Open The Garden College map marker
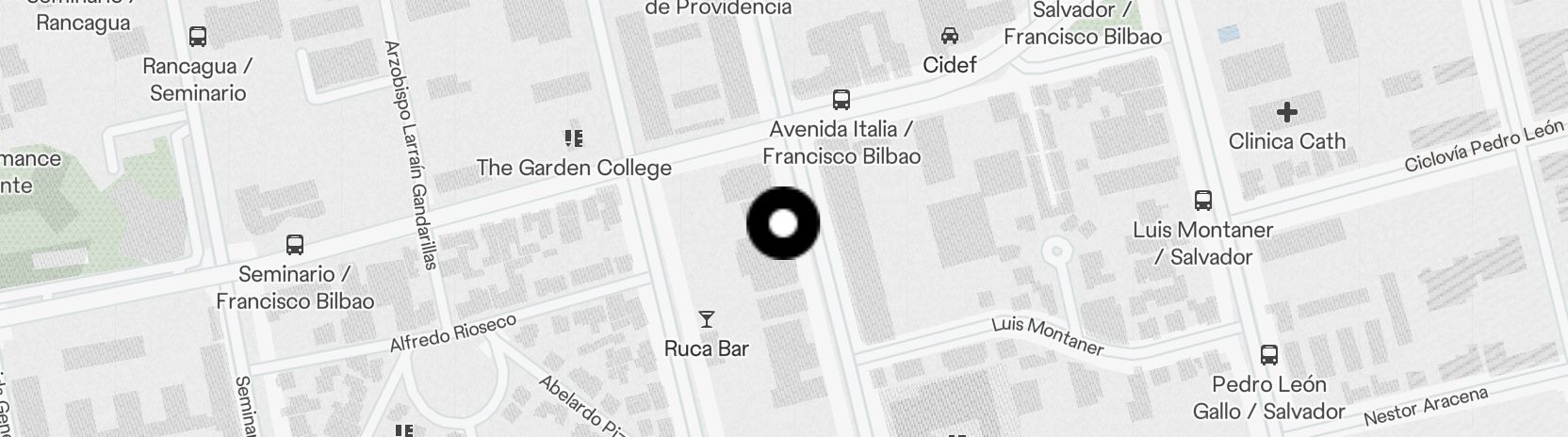Image resolution: width=1568 pixels, height=437 pixels. (573, 139)
